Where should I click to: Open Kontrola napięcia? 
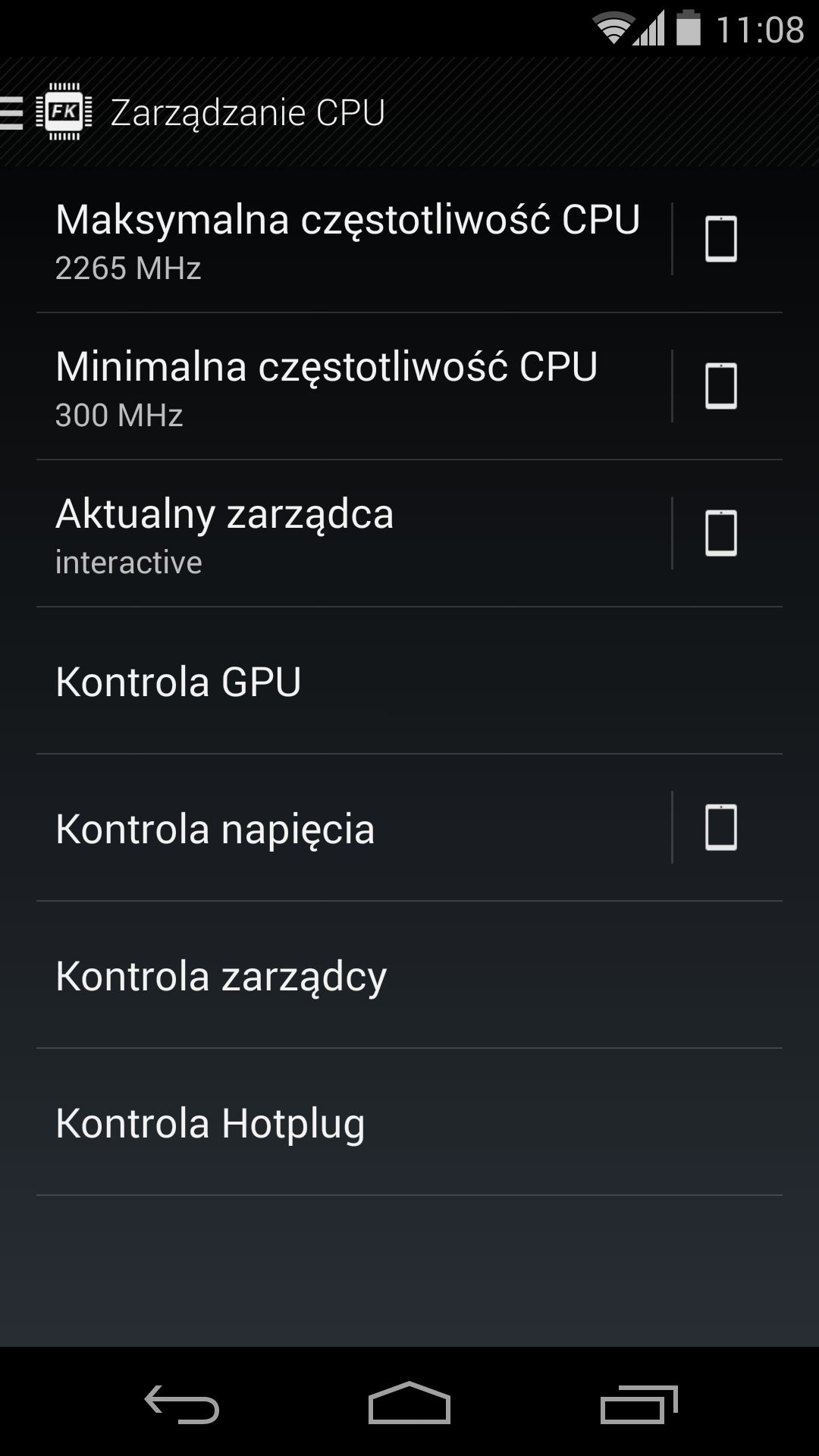tap(353, 827)
